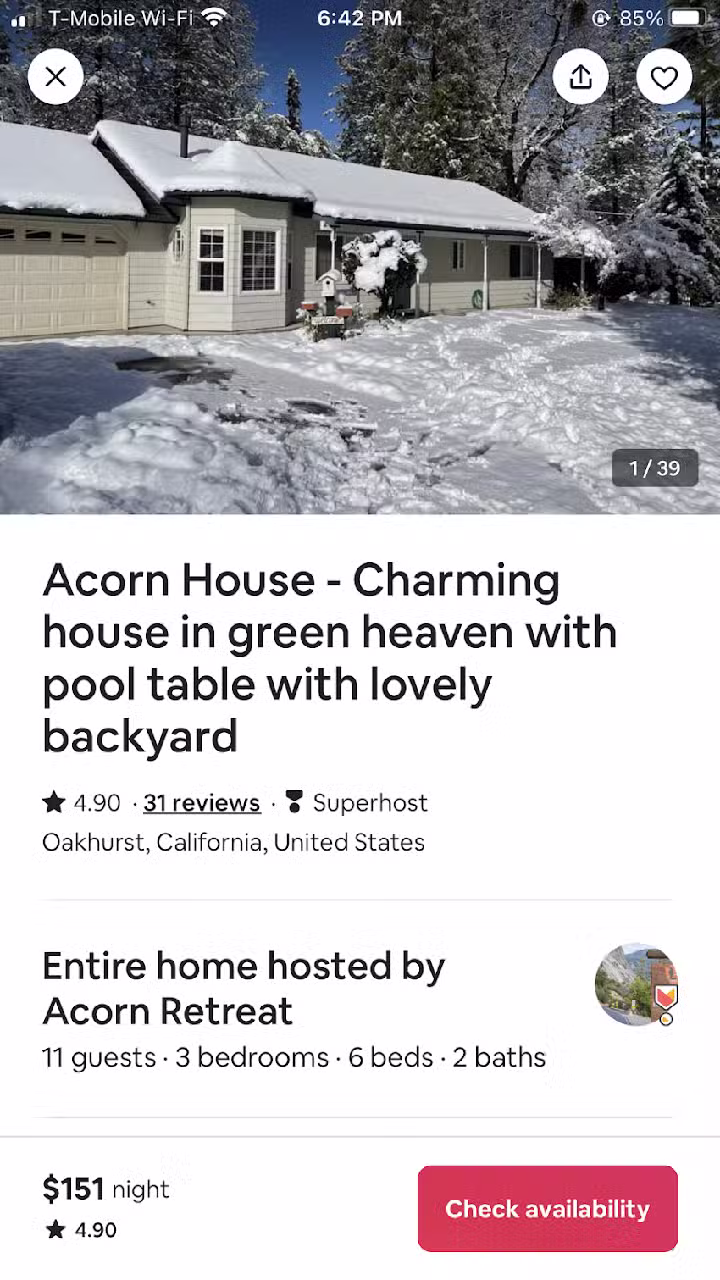720x1280 pixels.
Task: Tap the heart to save this listing
Action: click(664, 76)
